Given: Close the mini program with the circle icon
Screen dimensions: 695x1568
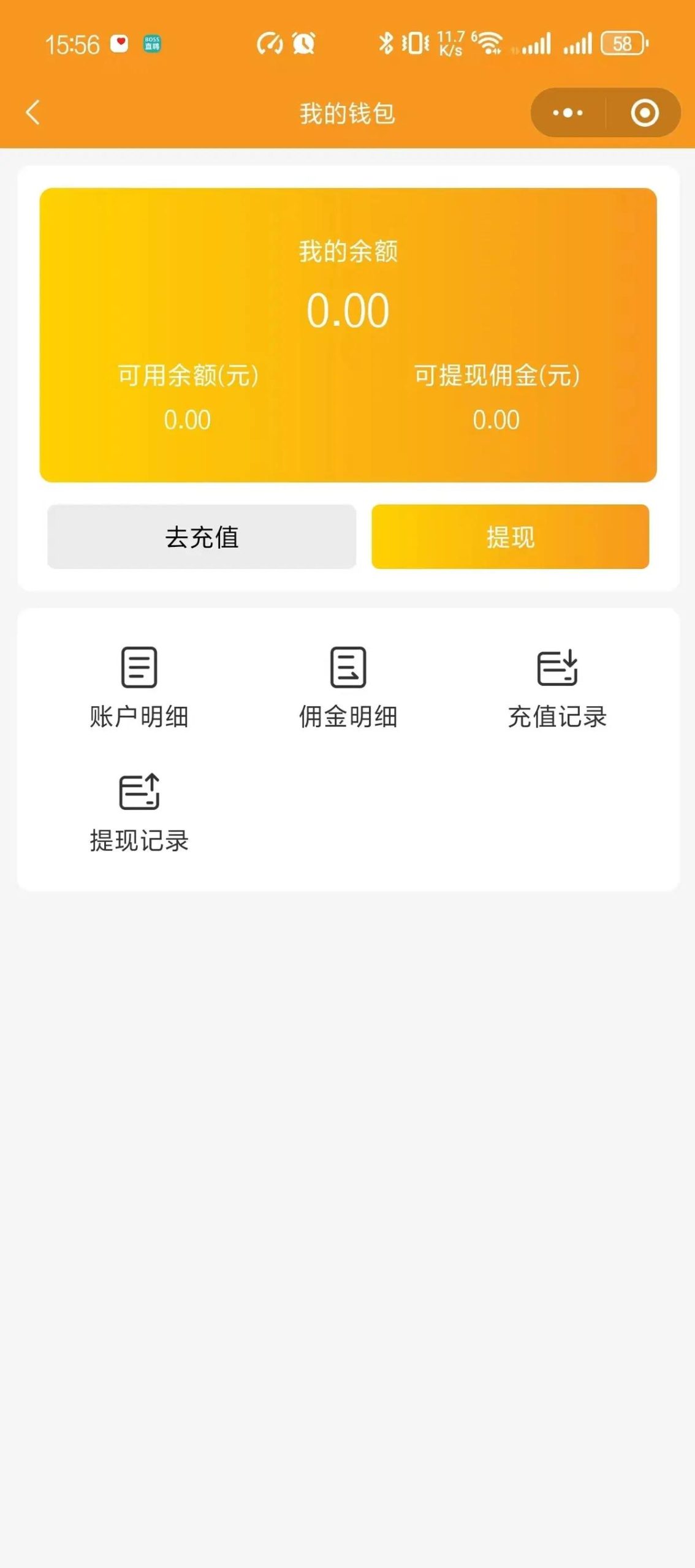Looking at the screenshot, I should pyautogui.click(x=645, y=113).
